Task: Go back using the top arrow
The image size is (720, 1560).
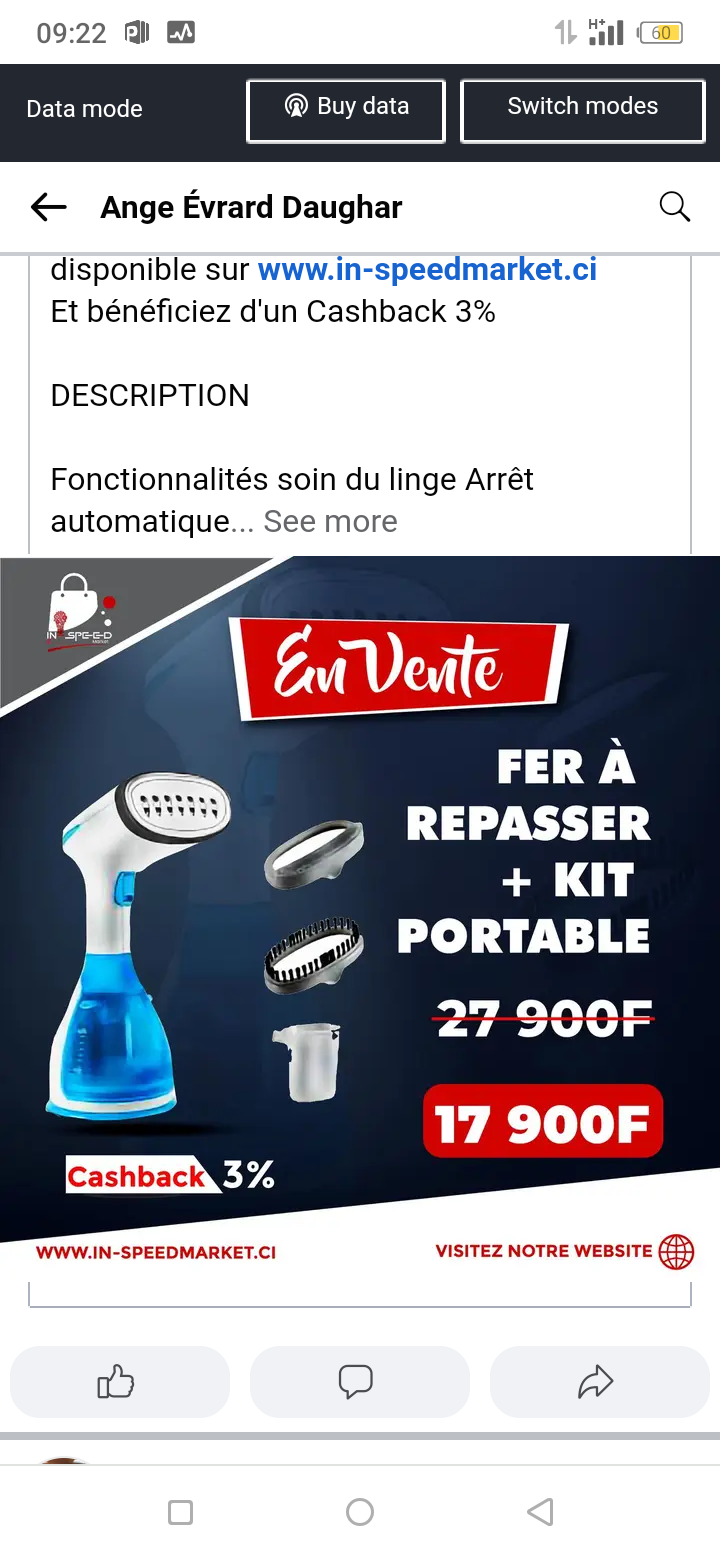Action: [48, 207]
